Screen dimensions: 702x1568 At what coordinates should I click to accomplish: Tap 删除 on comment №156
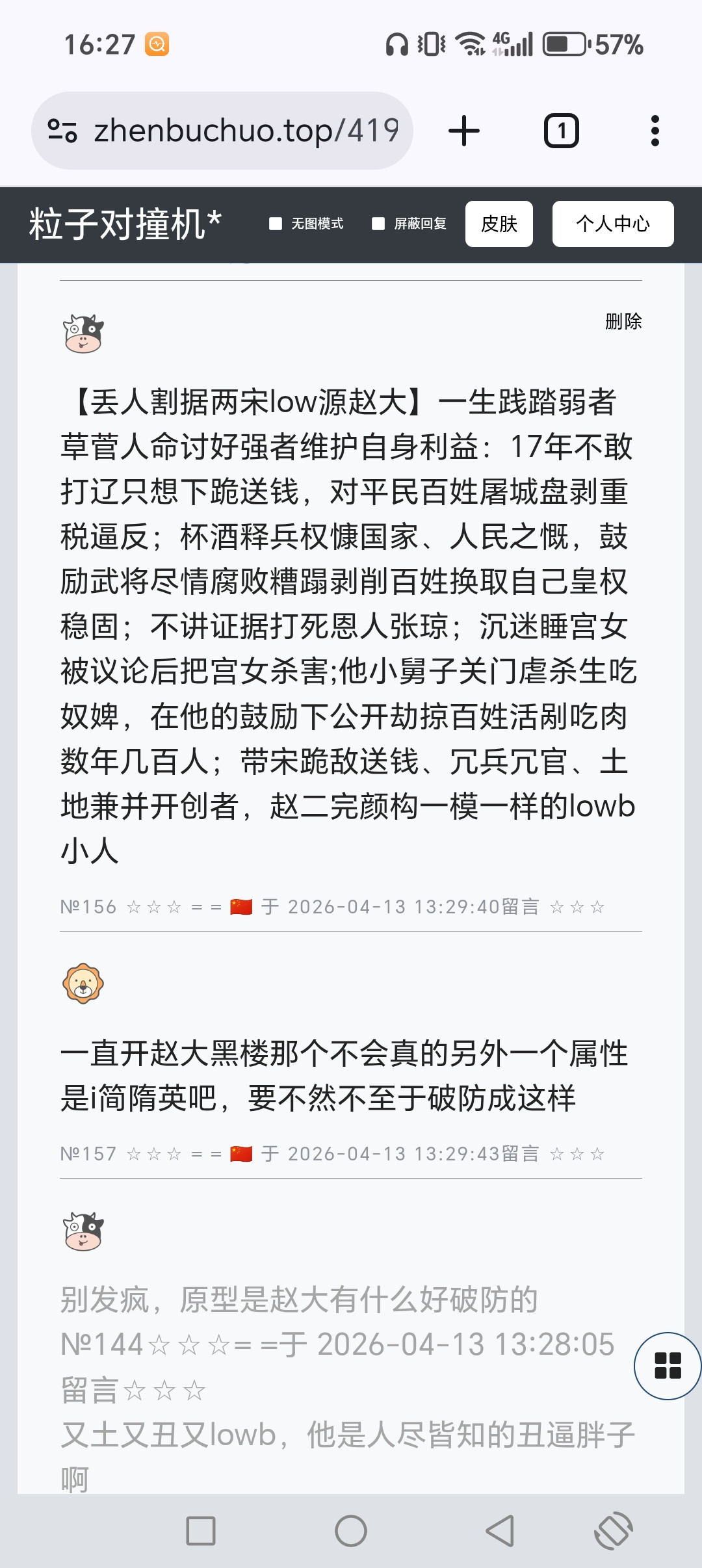623,321
